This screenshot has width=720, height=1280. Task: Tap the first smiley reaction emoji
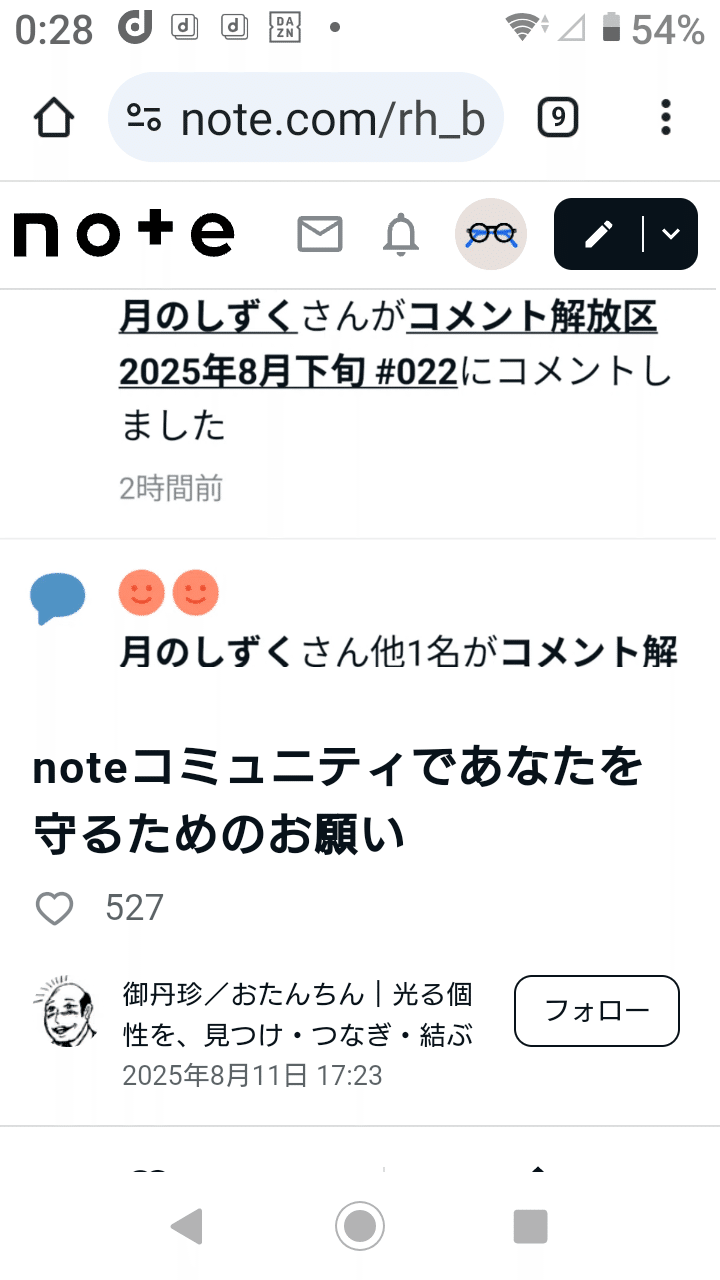(142, 593)
